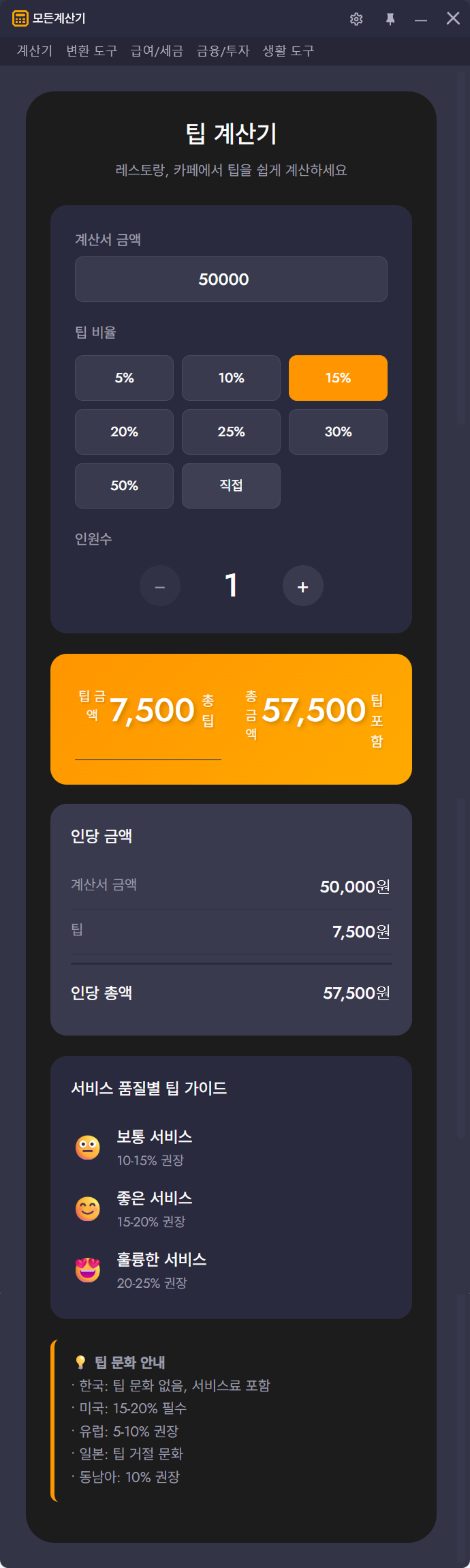This screenshot has height=1568, width=470.
Task: Select the 15% tip rate
Action: 338,378
